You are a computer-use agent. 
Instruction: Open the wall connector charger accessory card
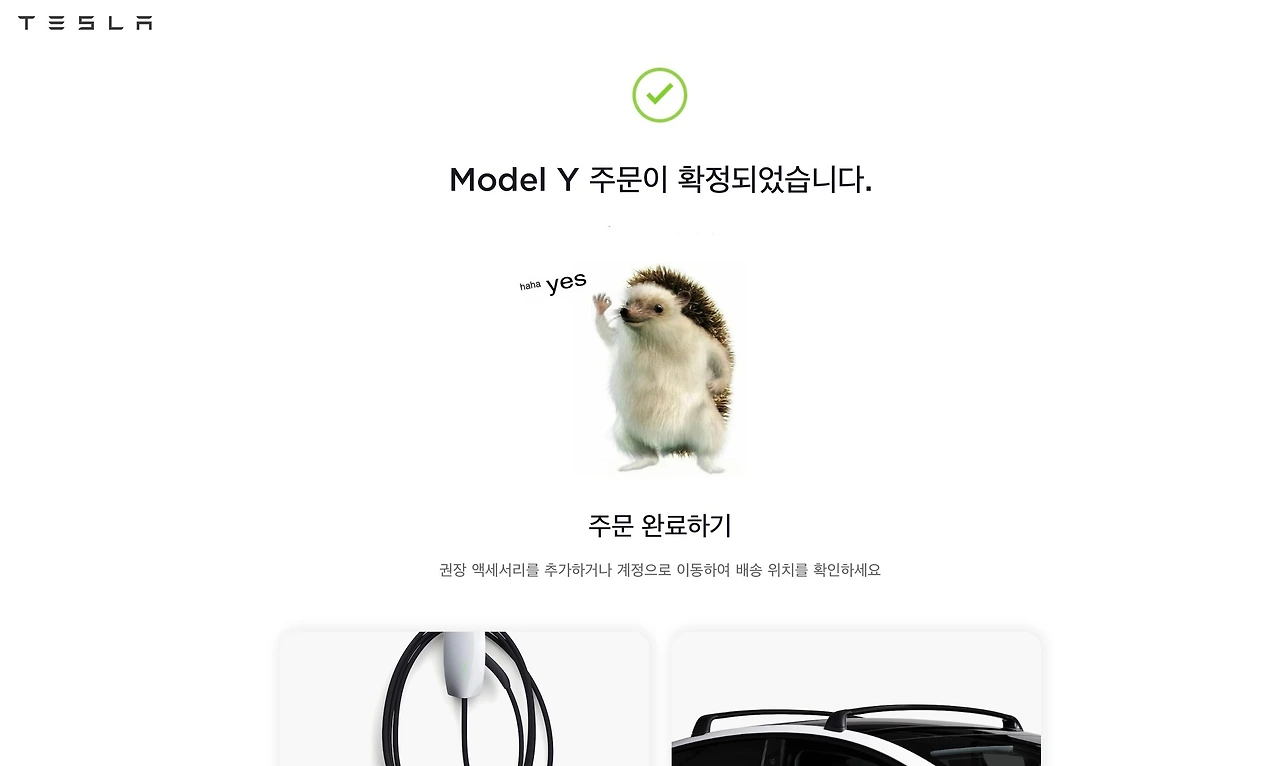(x=464, y=698)
